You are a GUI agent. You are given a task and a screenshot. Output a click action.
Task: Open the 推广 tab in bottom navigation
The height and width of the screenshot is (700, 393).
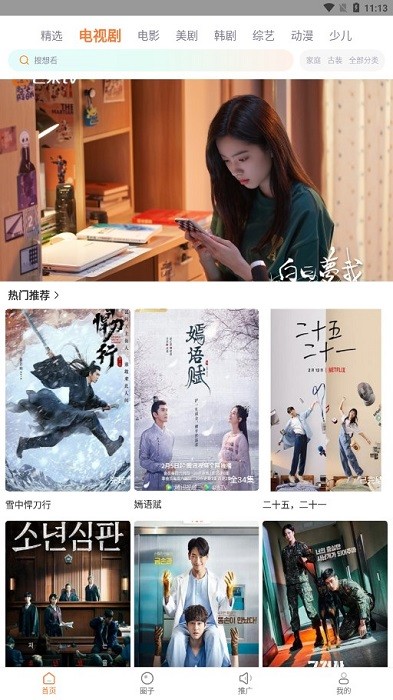(245, 683)
